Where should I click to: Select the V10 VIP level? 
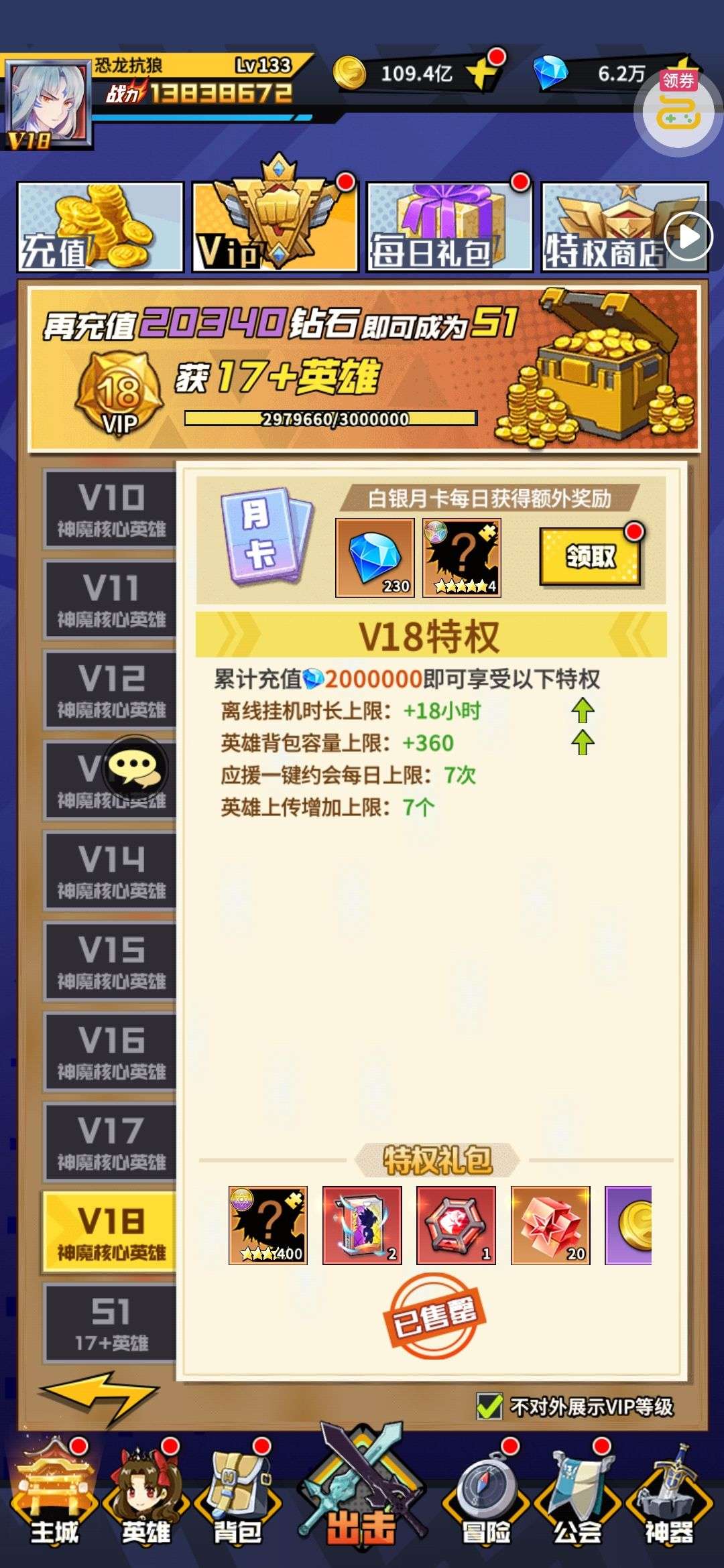coord(111,509)
